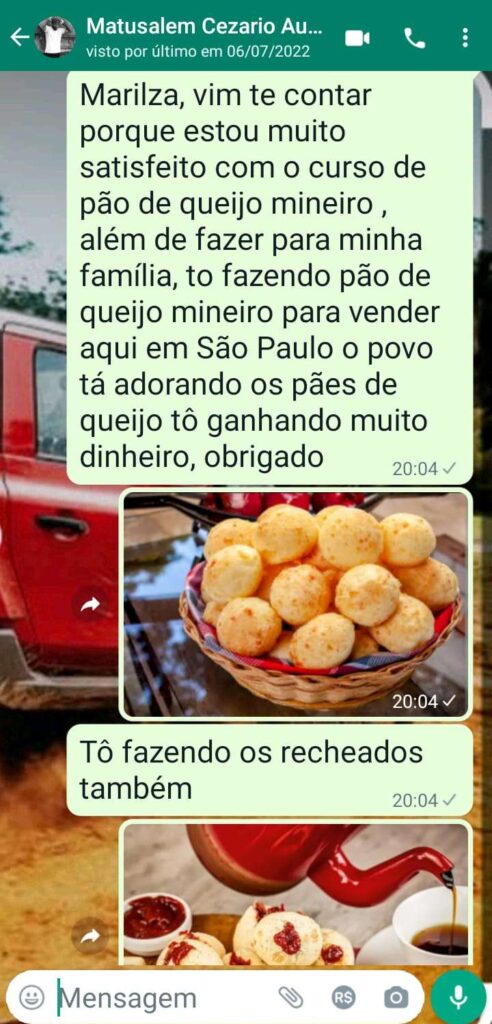
Task: Focus the Mensagem text field
Action: [163, 998]
